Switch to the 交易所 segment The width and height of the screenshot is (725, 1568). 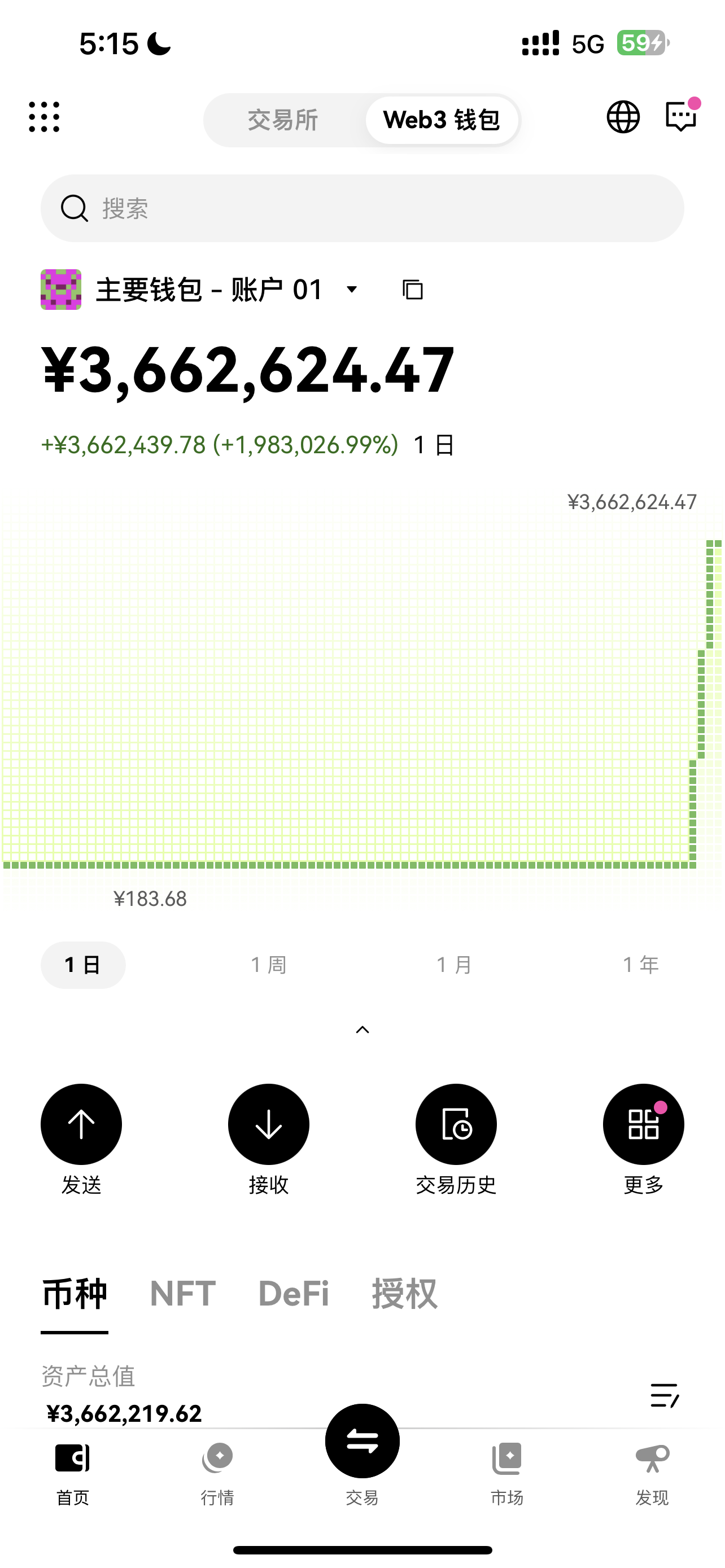(x=283, y=120)
